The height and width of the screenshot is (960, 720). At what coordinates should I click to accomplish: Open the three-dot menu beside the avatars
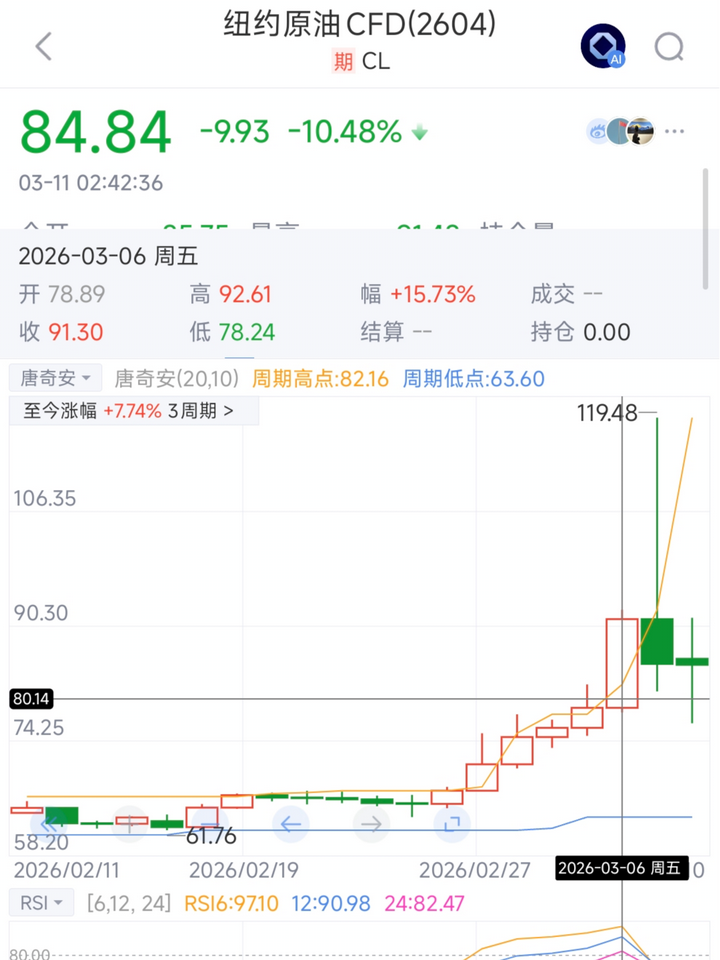[676, 131]
